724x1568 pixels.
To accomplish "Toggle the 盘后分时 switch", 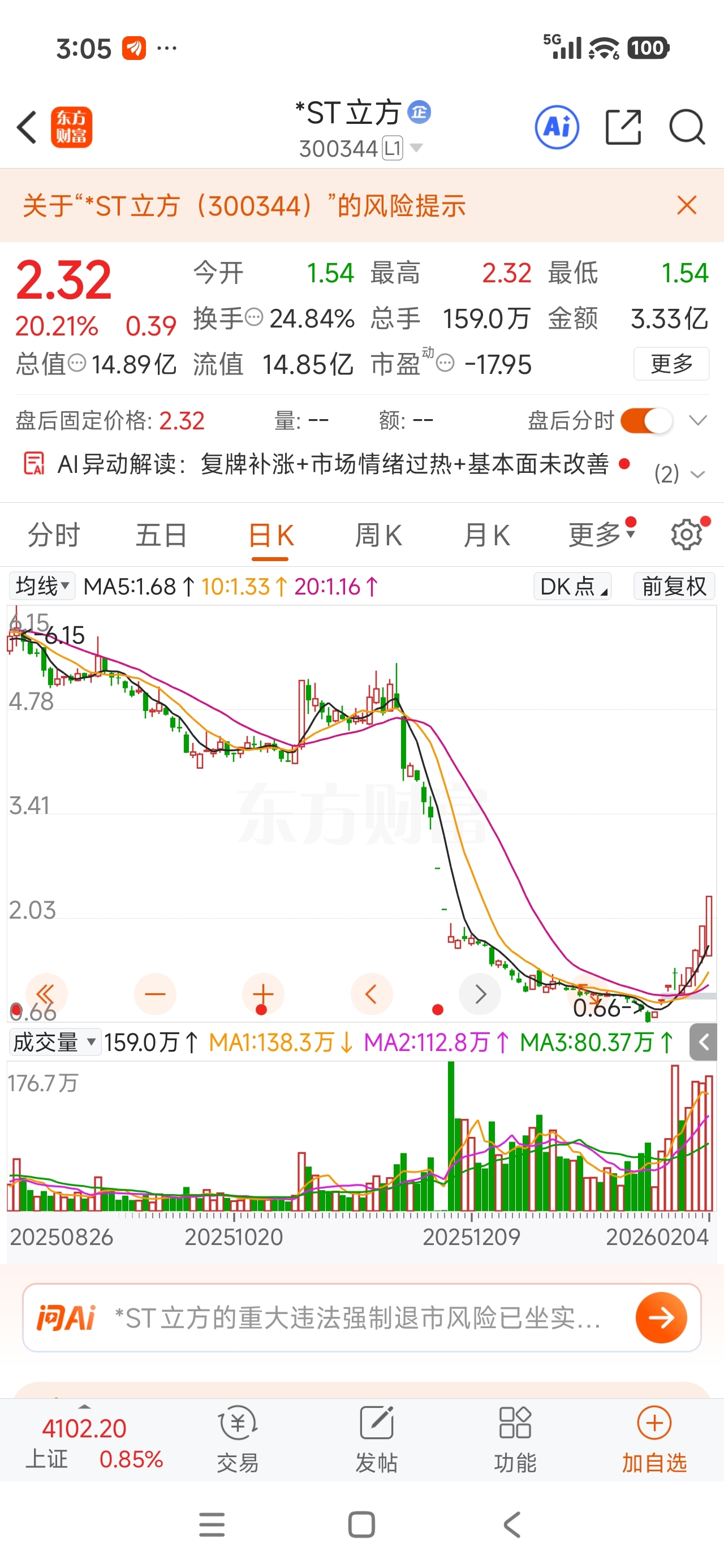I will (x=646, y=421).
